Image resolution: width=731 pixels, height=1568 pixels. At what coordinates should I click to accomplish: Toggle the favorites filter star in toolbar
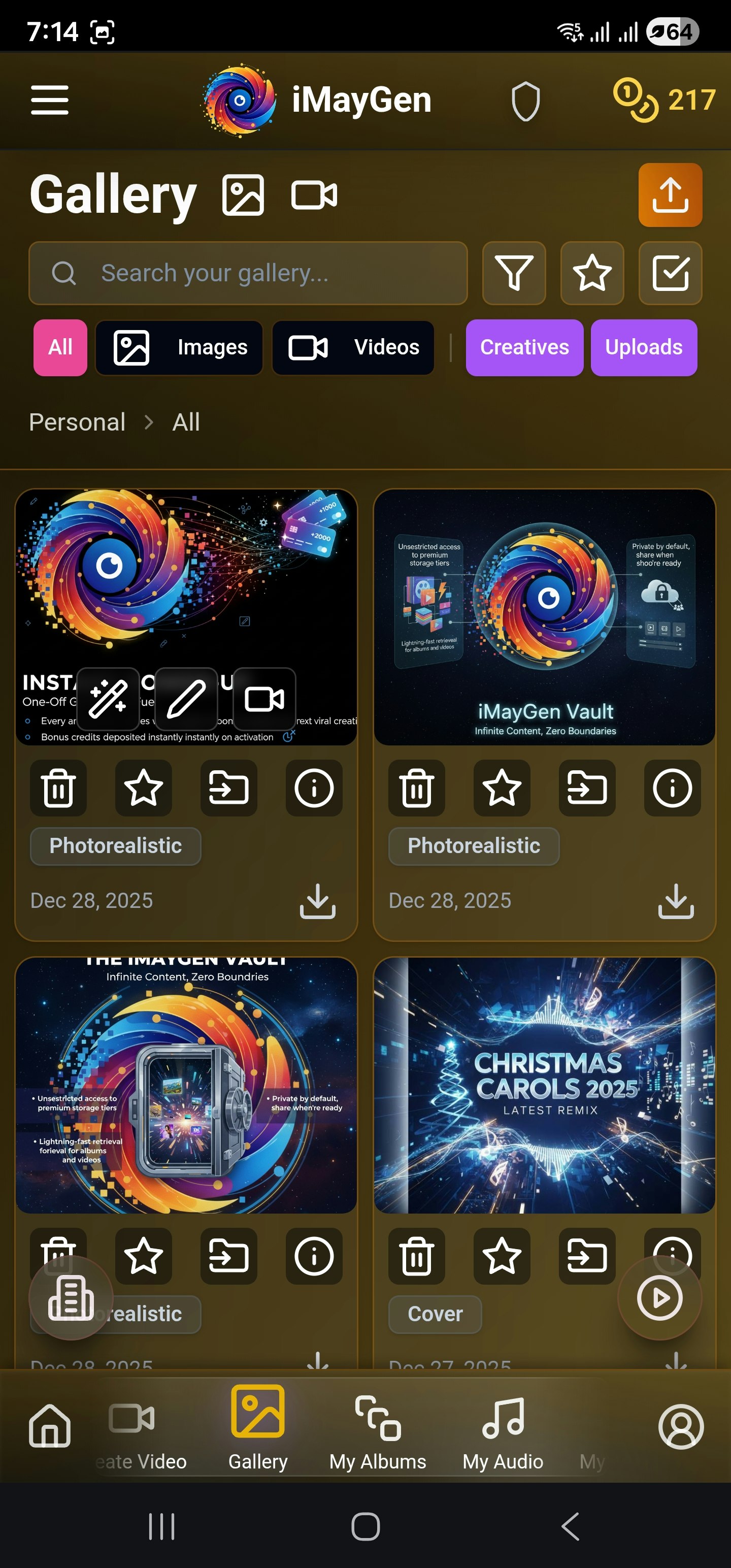[591, 273]
